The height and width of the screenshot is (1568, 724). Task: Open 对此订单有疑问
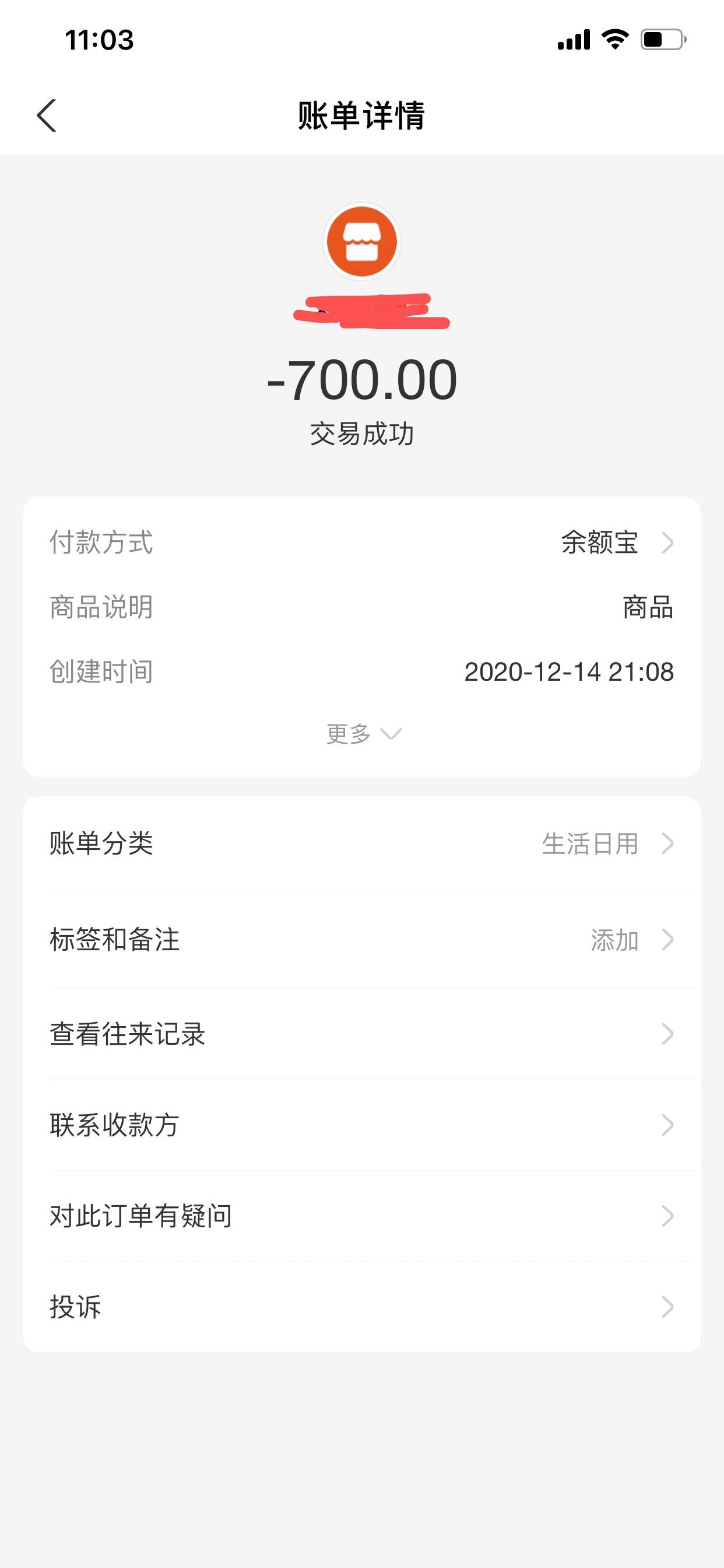click(361, 1216)
